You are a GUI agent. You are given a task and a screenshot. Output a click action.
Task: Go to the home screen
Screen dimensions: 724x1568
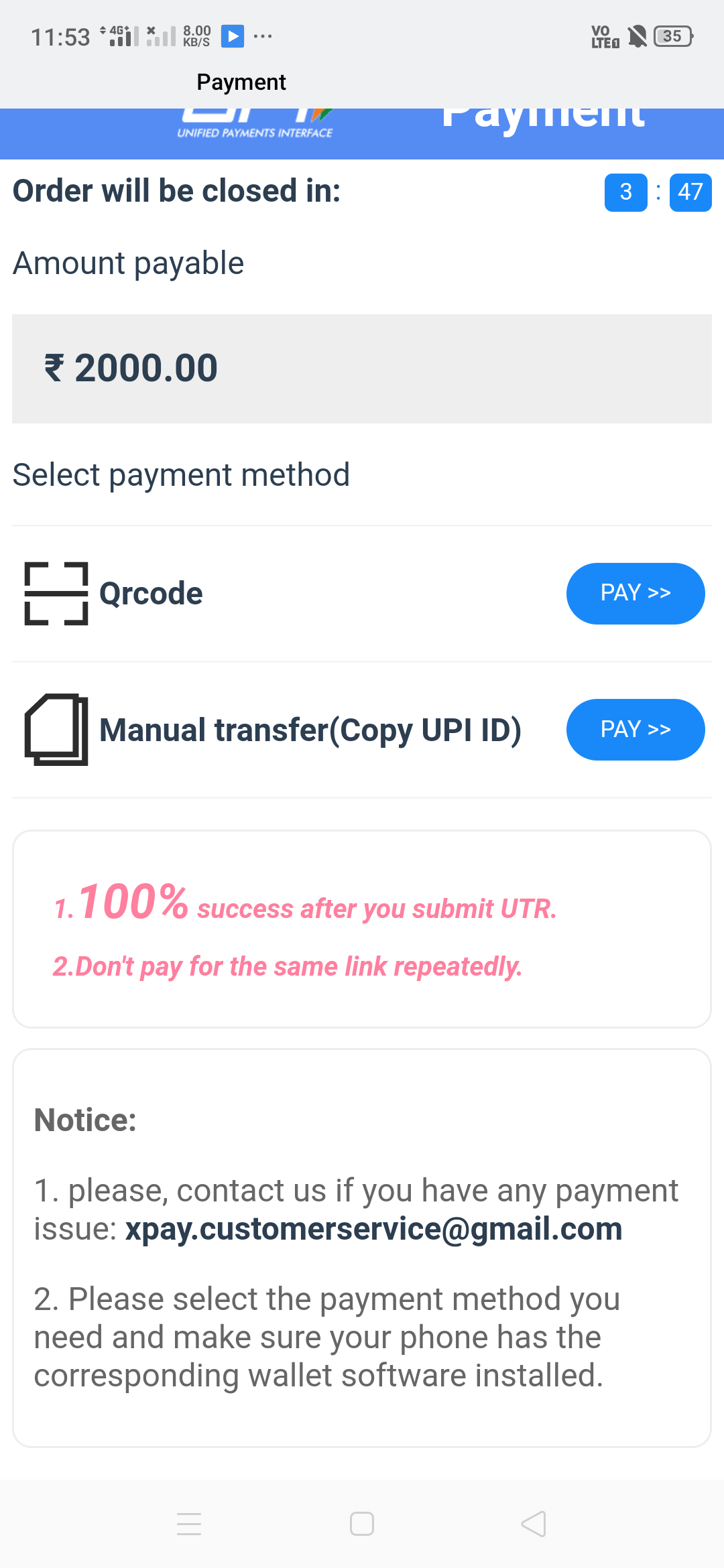tap(362, 1524)
